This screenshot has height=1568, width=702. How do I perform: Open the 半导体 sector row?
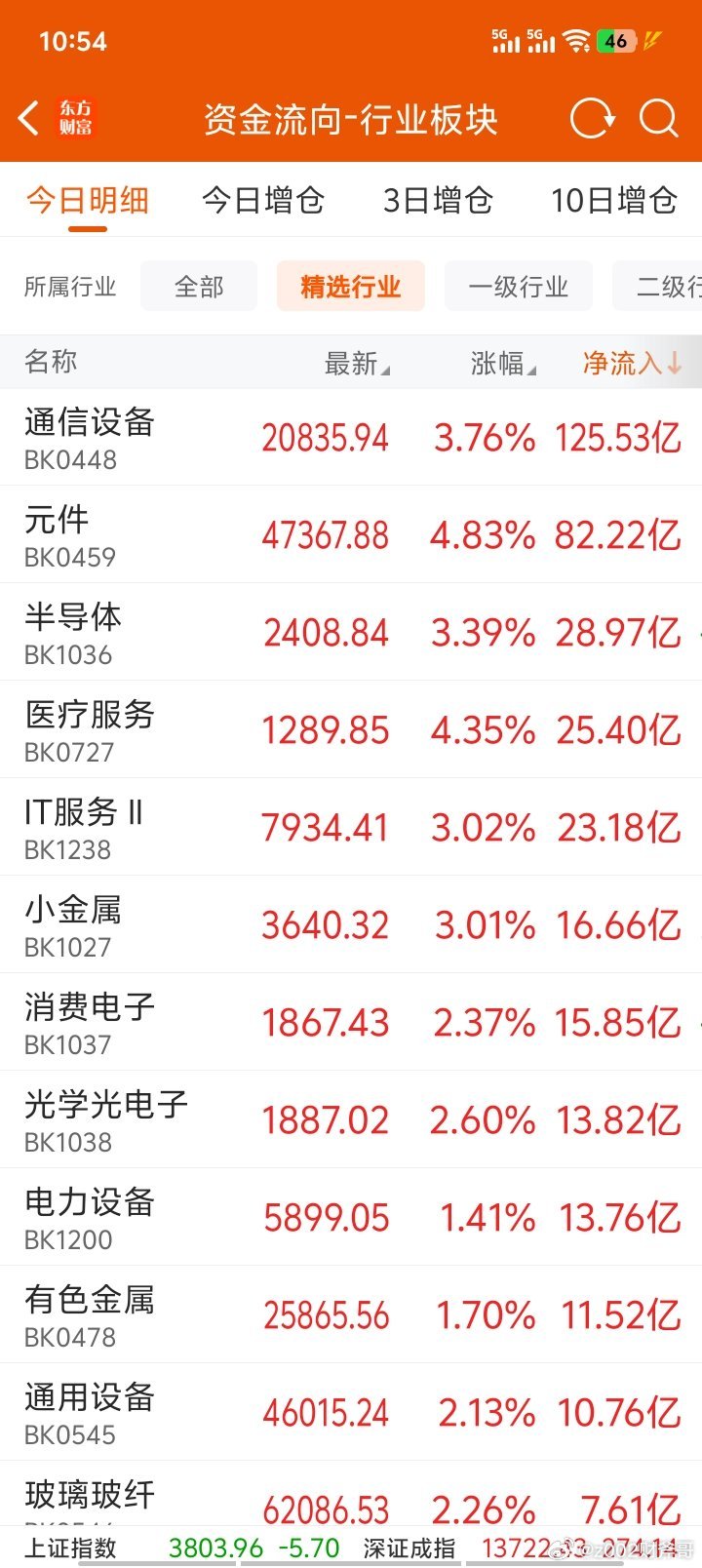(x=351, y=632)
